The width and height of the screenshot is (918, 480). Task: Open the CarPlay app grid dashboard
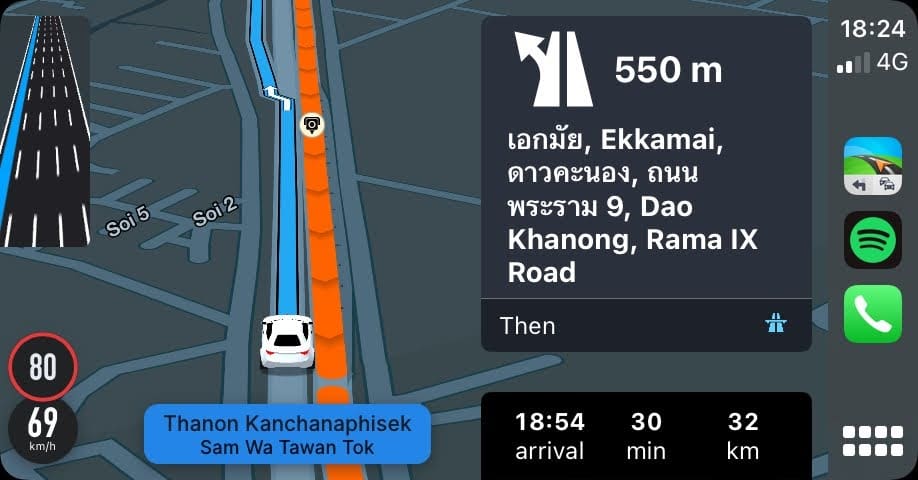(x=872, y=441)
